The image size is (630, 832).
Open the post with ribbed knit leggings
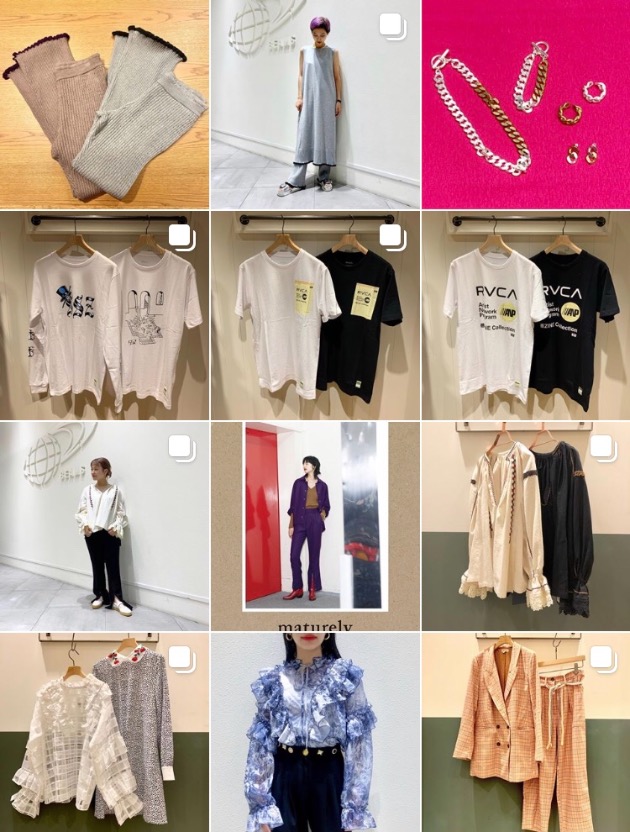pos(104,104)
